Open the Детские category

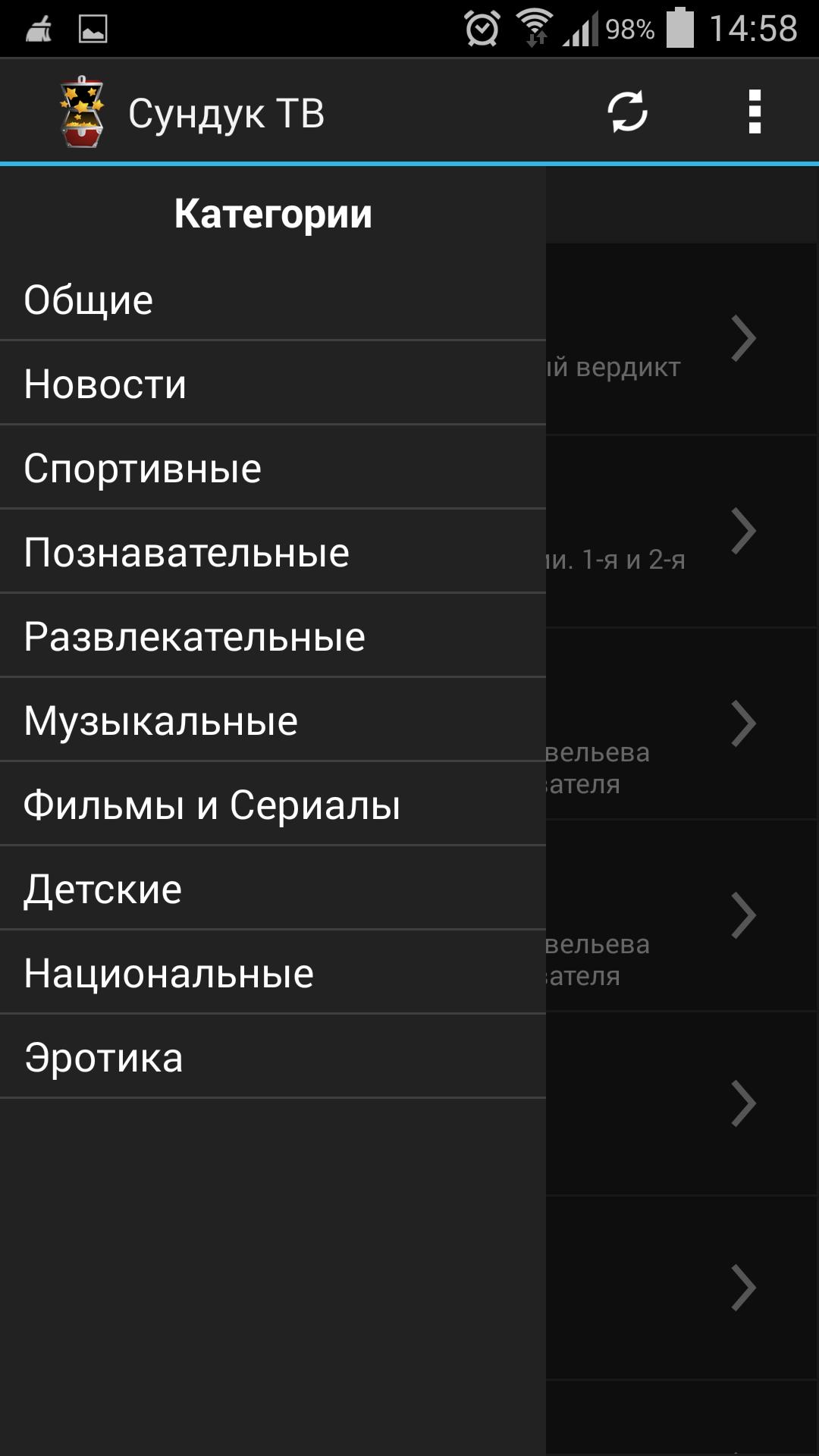273,889
